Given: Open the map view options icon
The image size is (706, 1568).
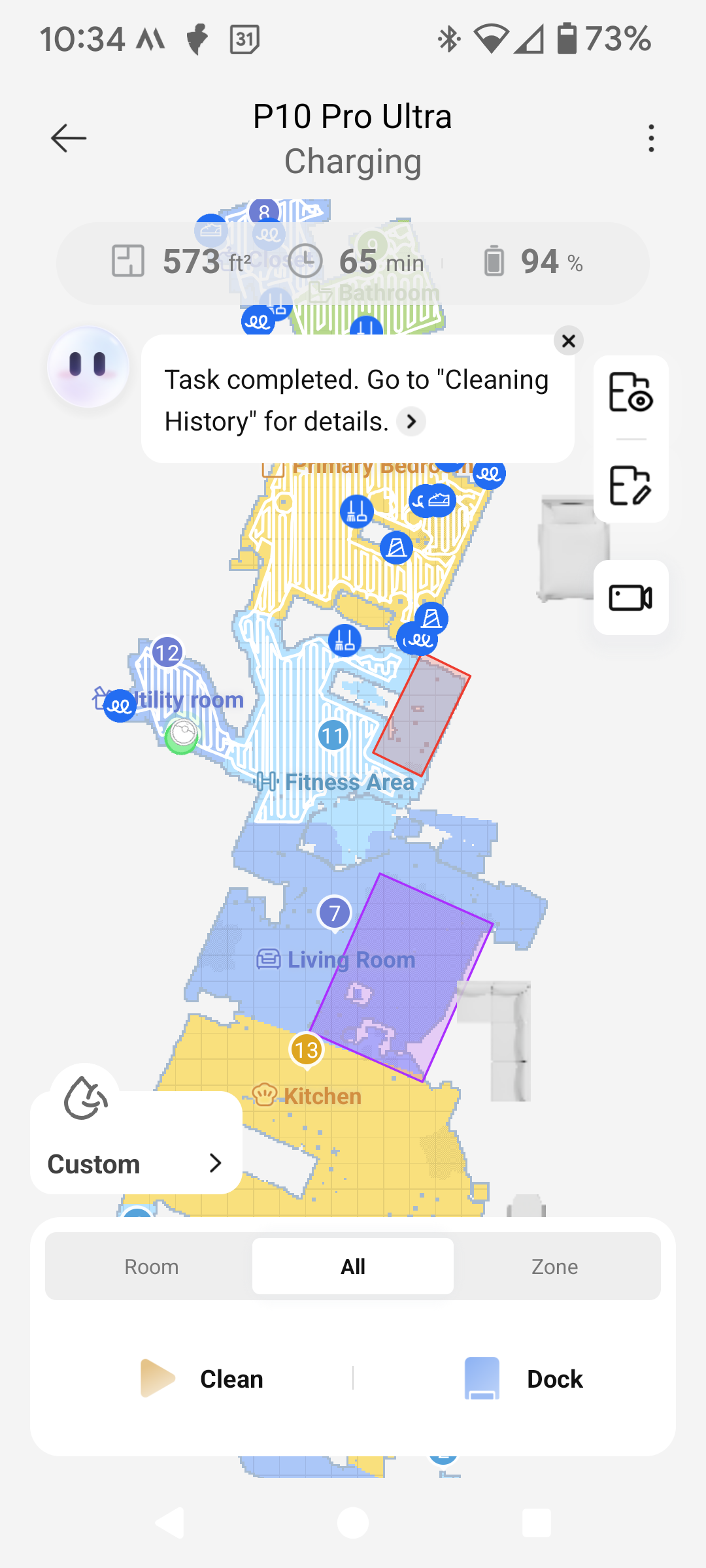Looking at the screenshot, I should click(630, 392).
